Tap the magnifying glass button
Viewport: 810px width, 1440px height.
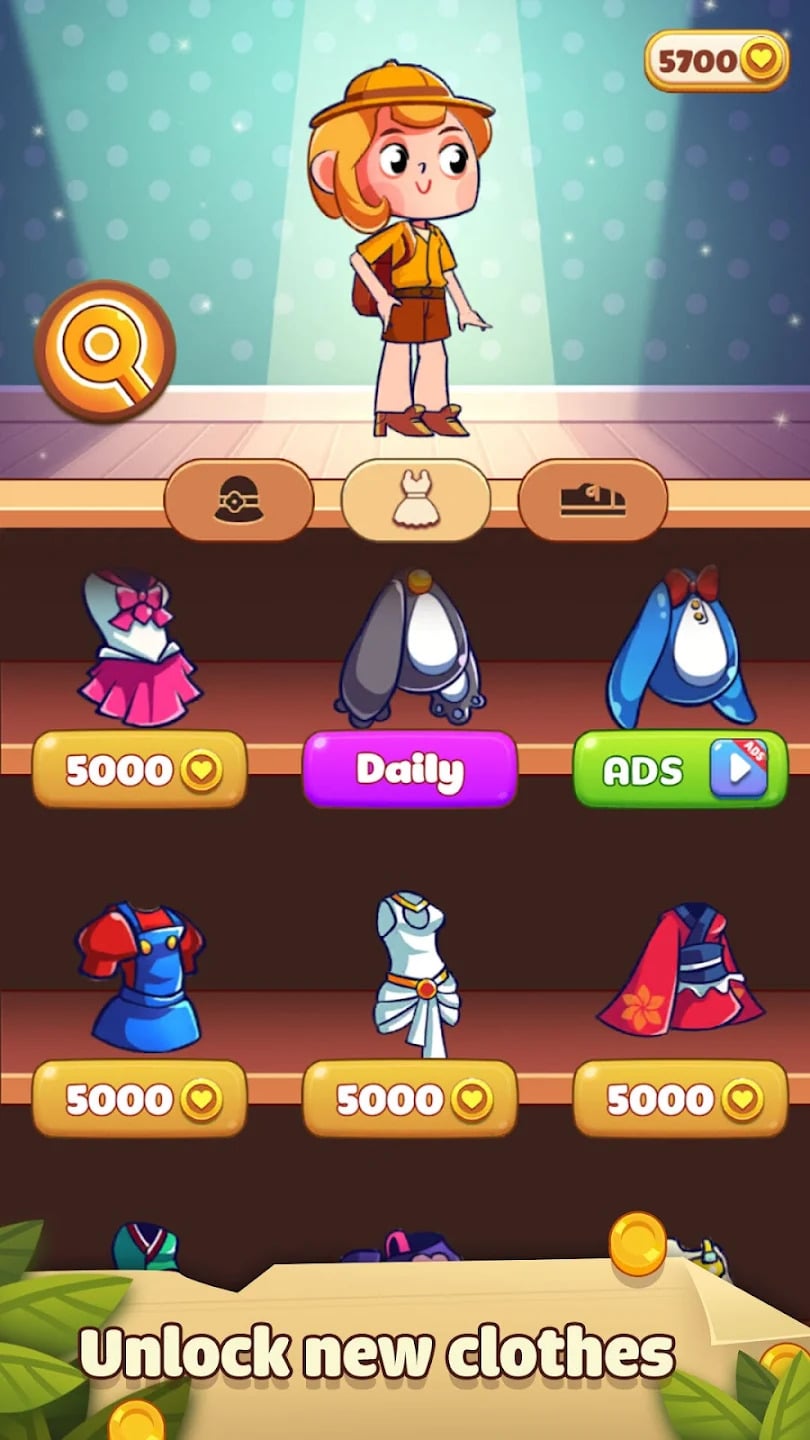(x=104, y=350)
